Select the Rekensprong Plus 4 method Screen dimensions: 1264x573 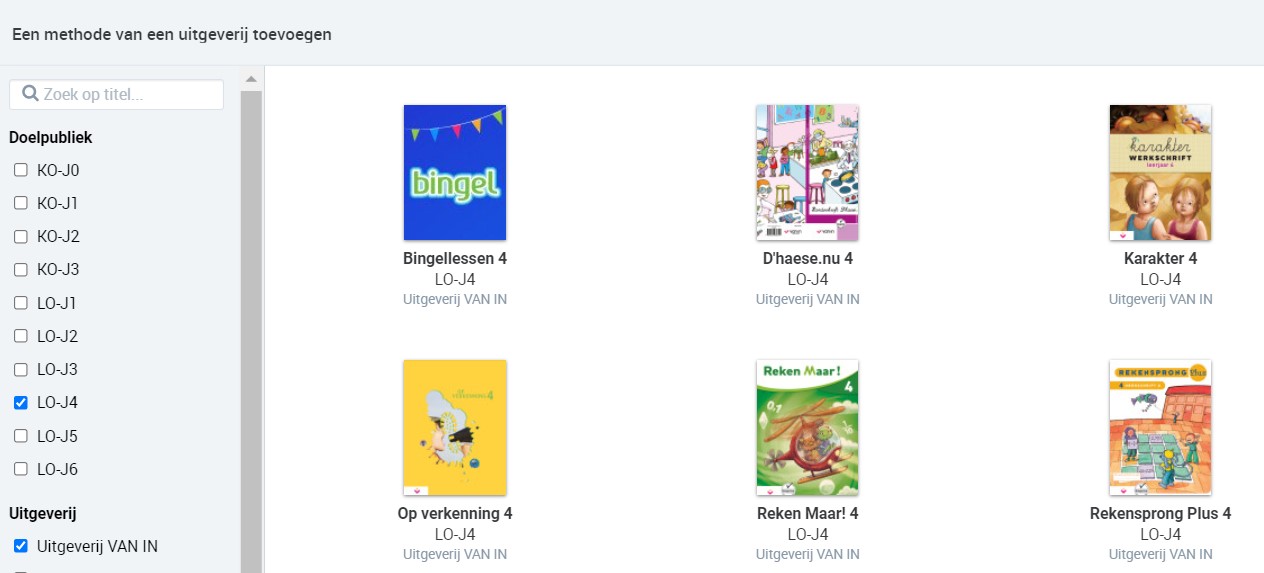click(1160, 428)
